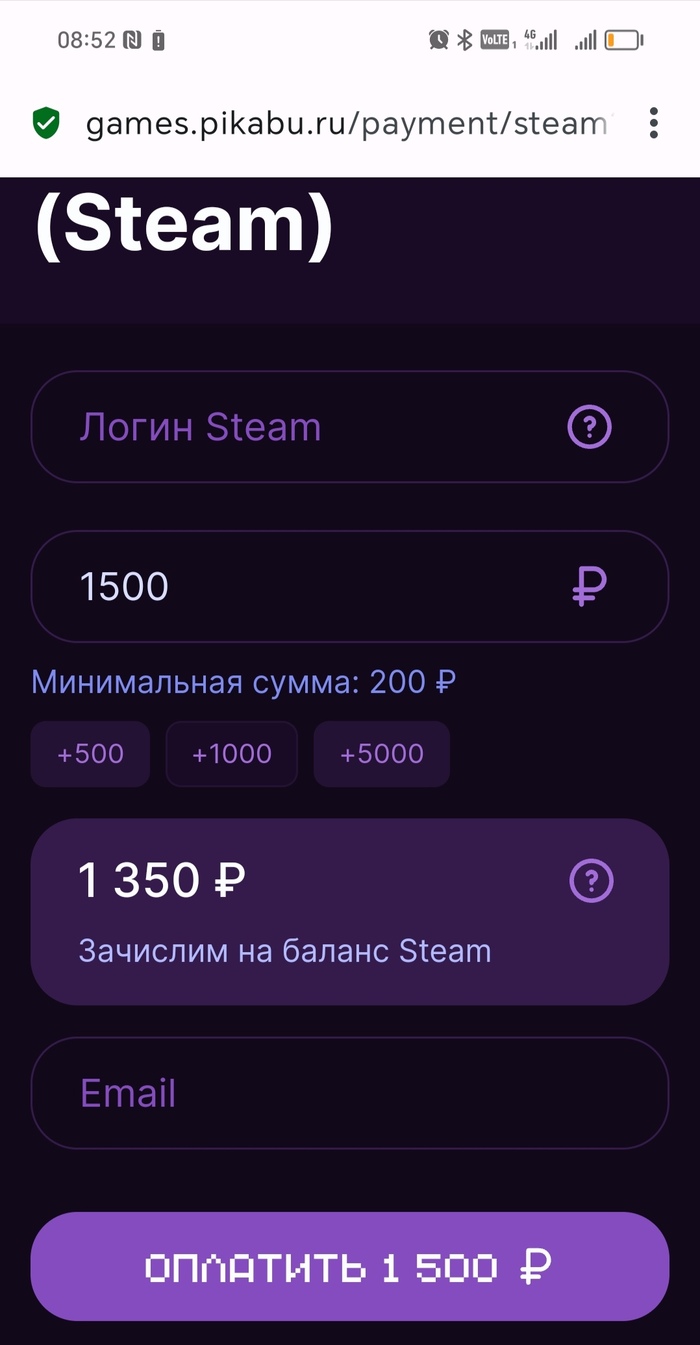700x1345 pixels.
Task: Open help icon next to 1 350 ₽
Action: [x=591, y=881]
